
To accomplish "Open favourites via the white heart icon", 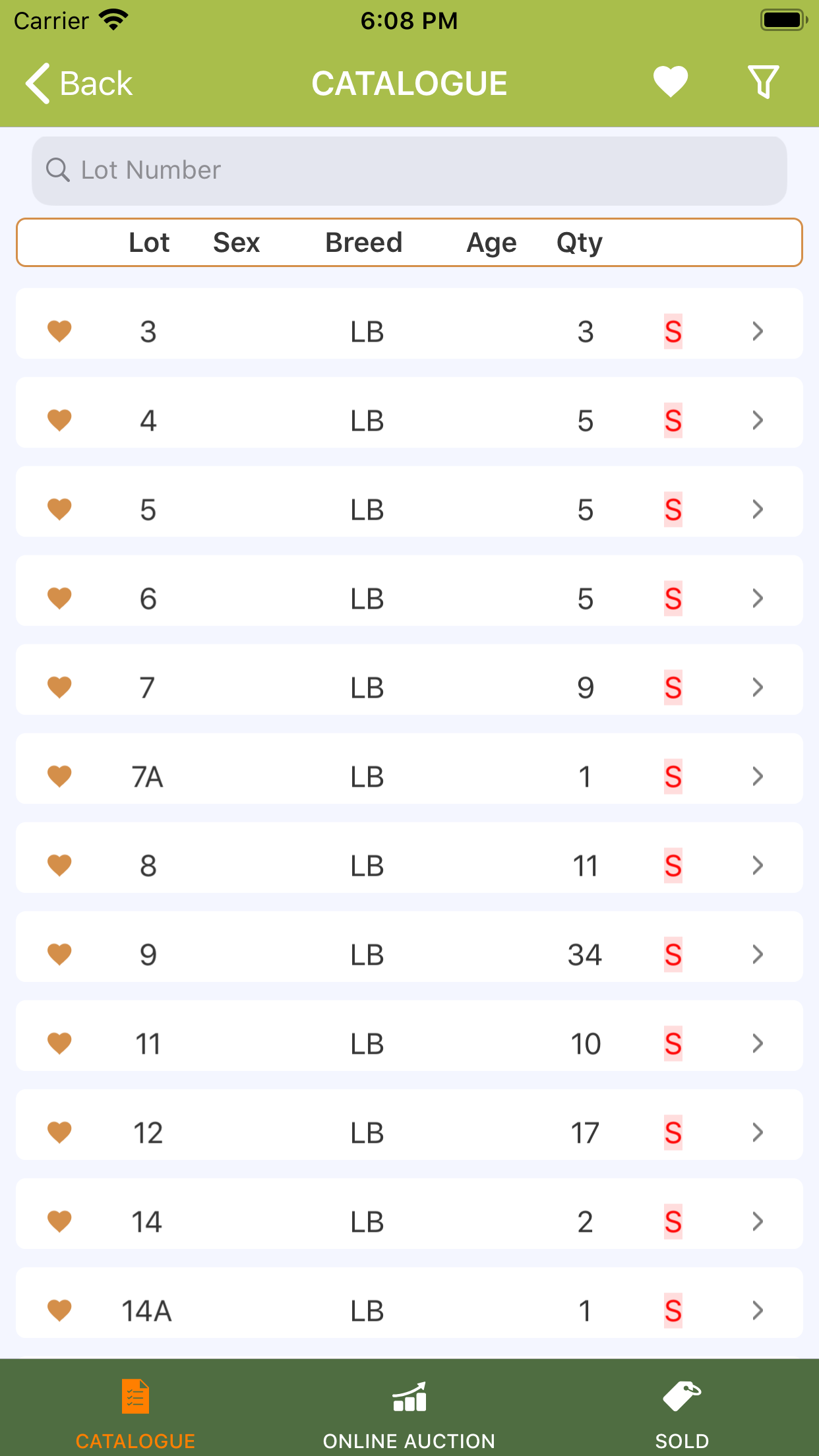I will (x=671, y=82).
